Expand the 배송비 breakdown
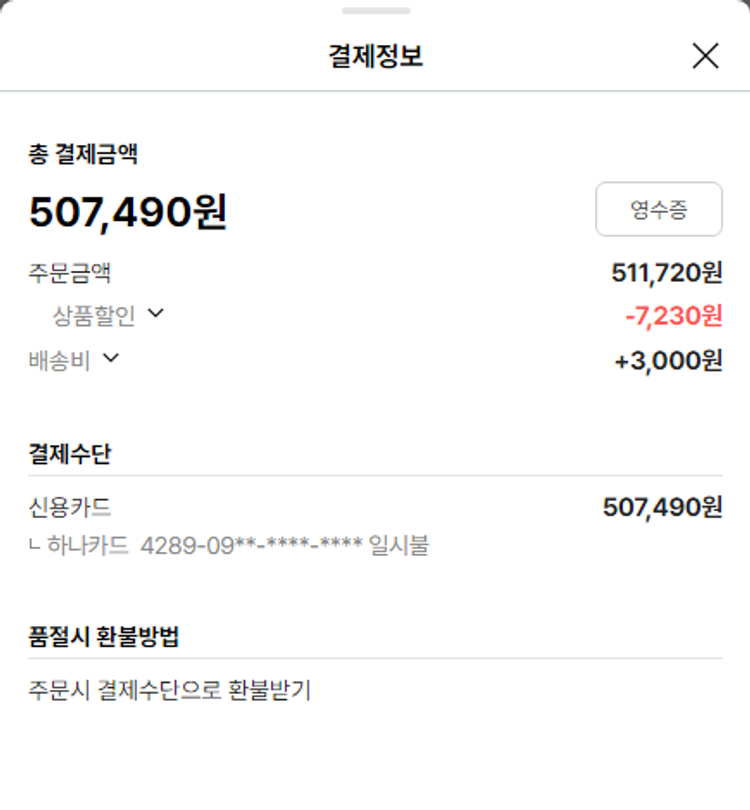 pyautogui.click(x=110, y=358)
